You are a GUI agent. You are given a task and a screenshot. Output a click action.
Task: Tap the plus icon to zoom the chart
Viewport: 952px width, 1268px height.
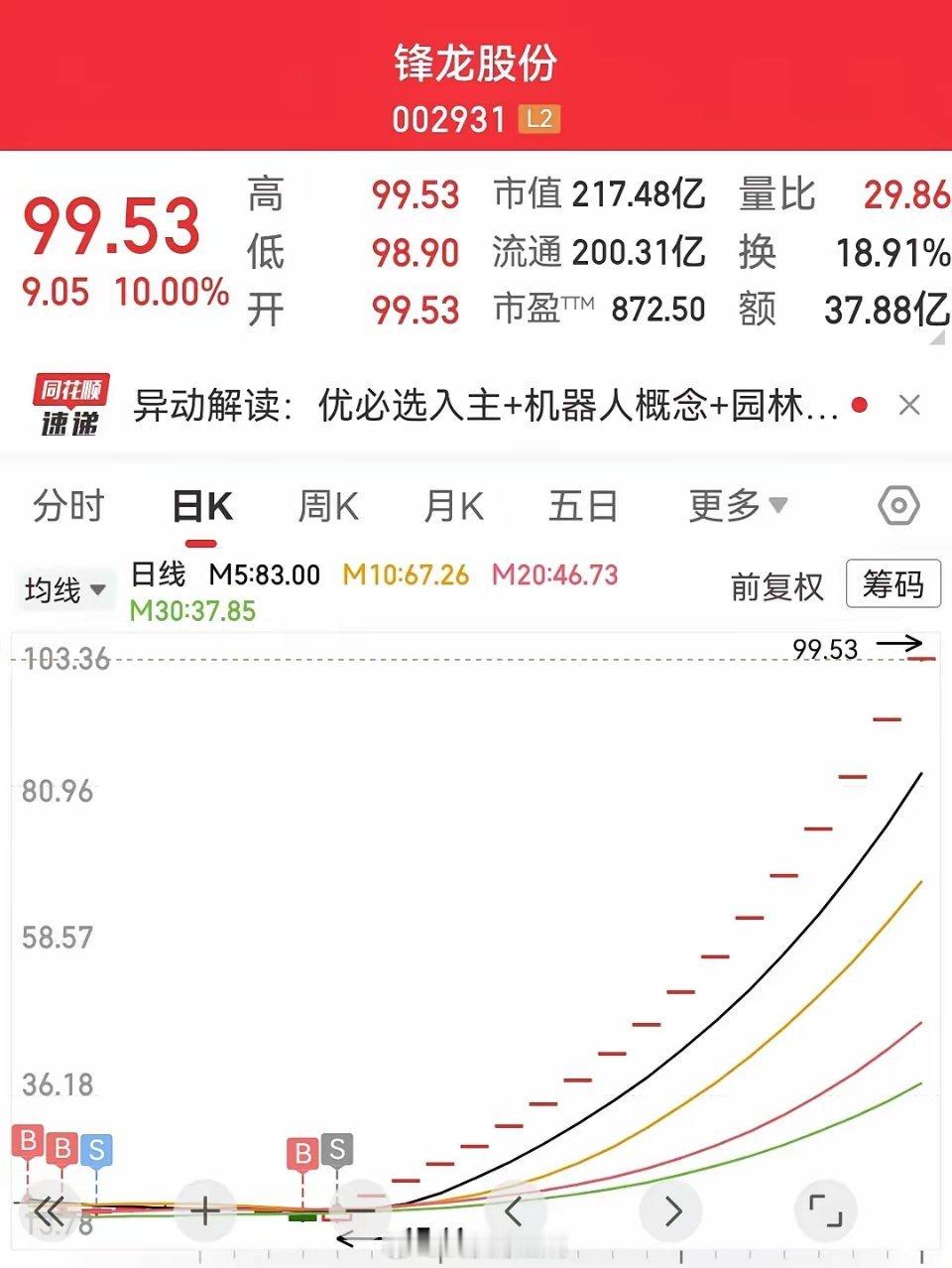[x=203, y=1210]
